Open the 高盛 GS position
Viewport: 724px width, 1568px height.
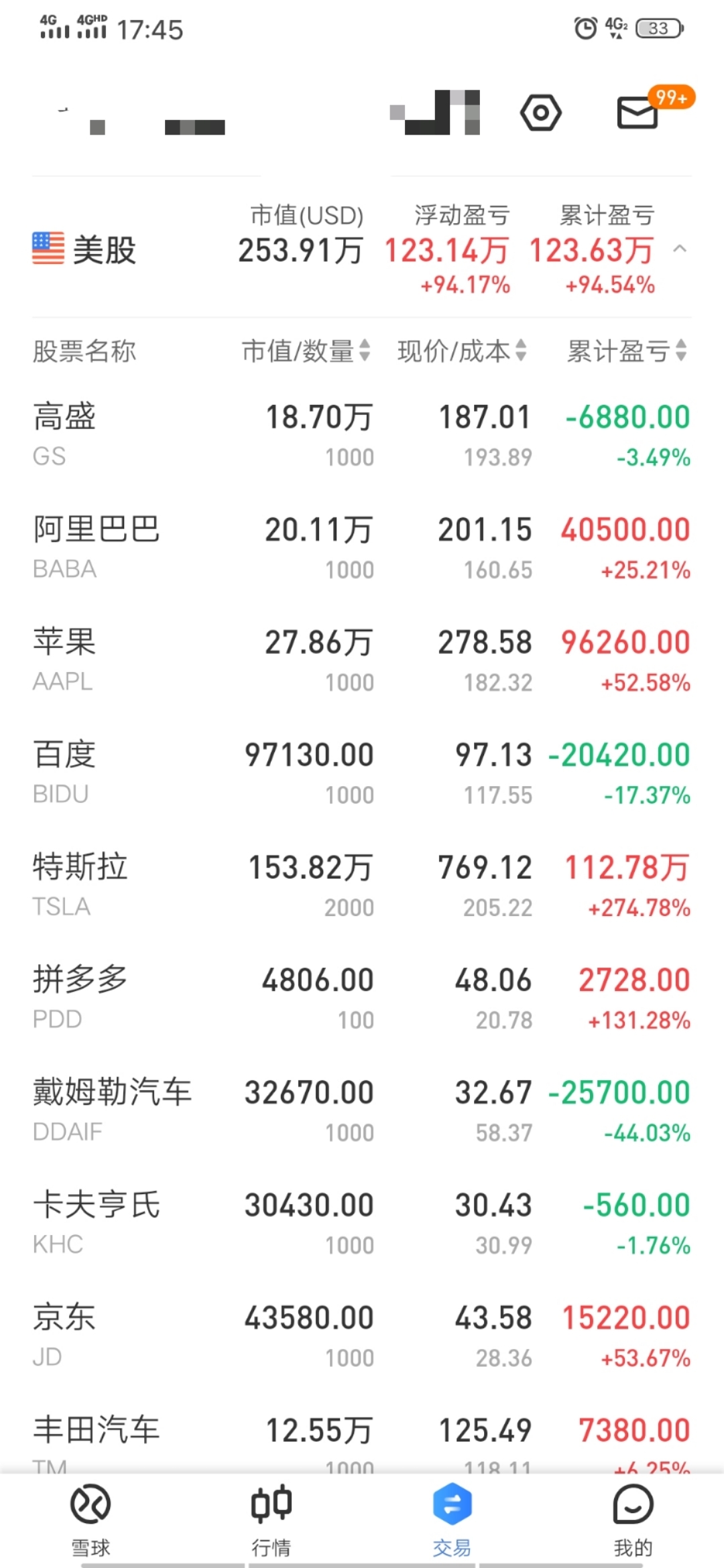pyautogui.click(x=362, y=436)
